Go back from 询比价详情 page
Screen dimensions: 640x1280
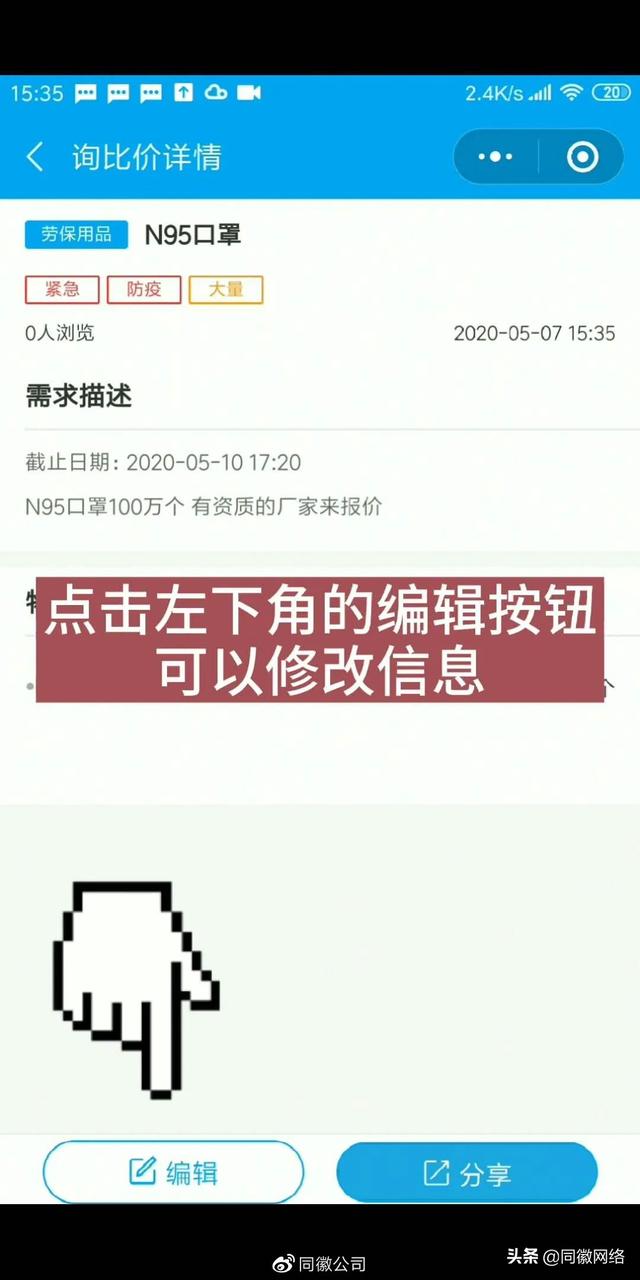tap(35, 157)
